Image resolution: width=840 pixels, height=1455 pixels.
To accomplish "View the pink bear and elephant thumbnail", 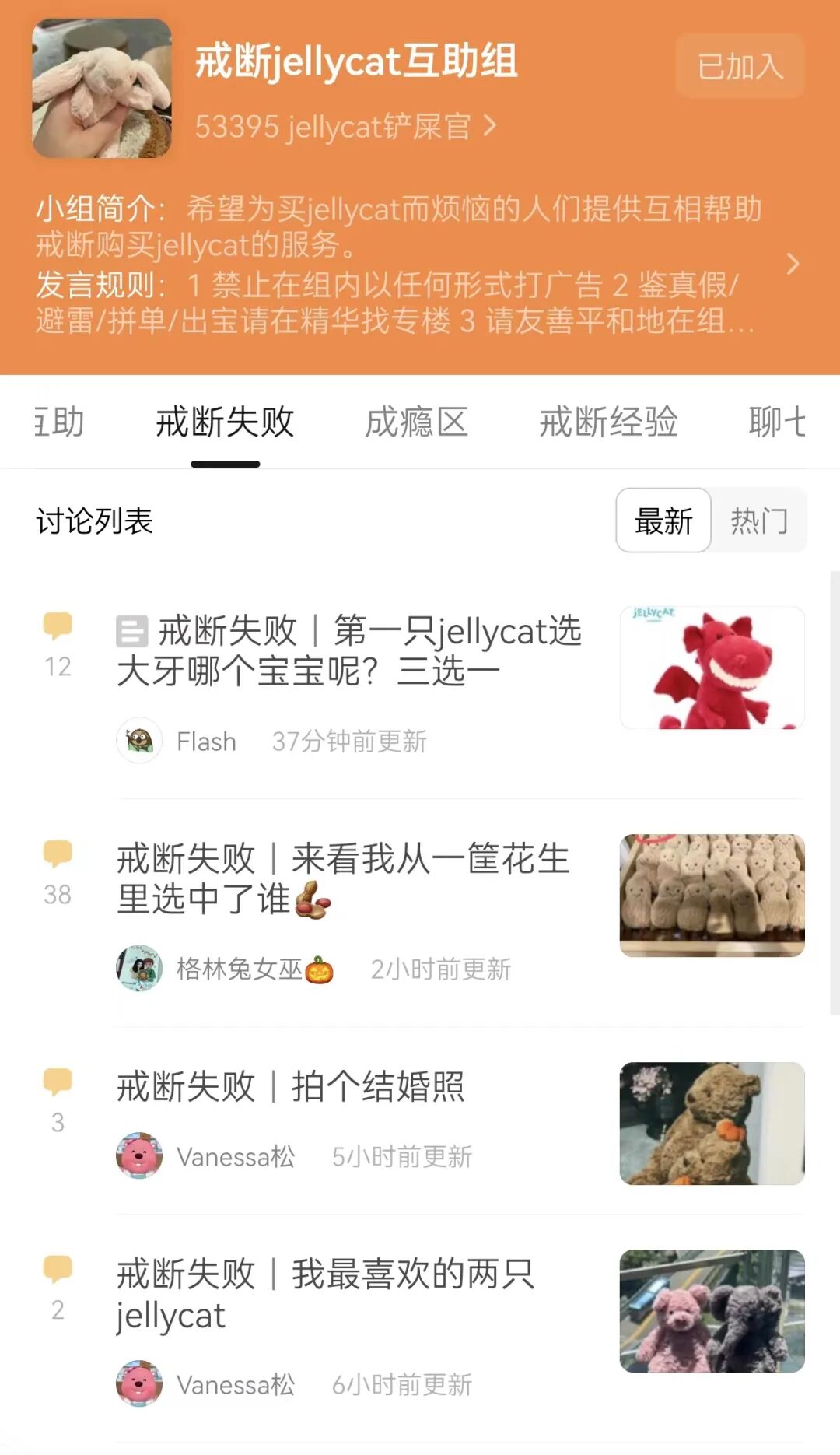I will click(x=712, y=1311).
